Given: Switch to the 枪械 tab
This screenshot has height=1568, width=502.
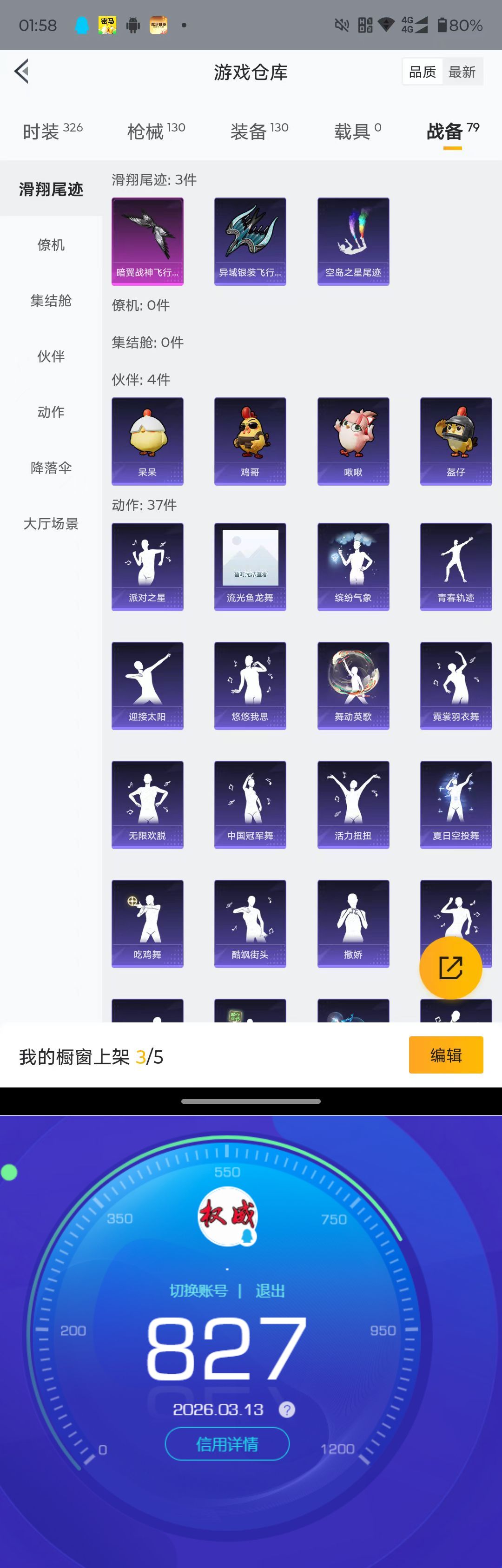Looking at the screenshot, I should pos(156,131).
